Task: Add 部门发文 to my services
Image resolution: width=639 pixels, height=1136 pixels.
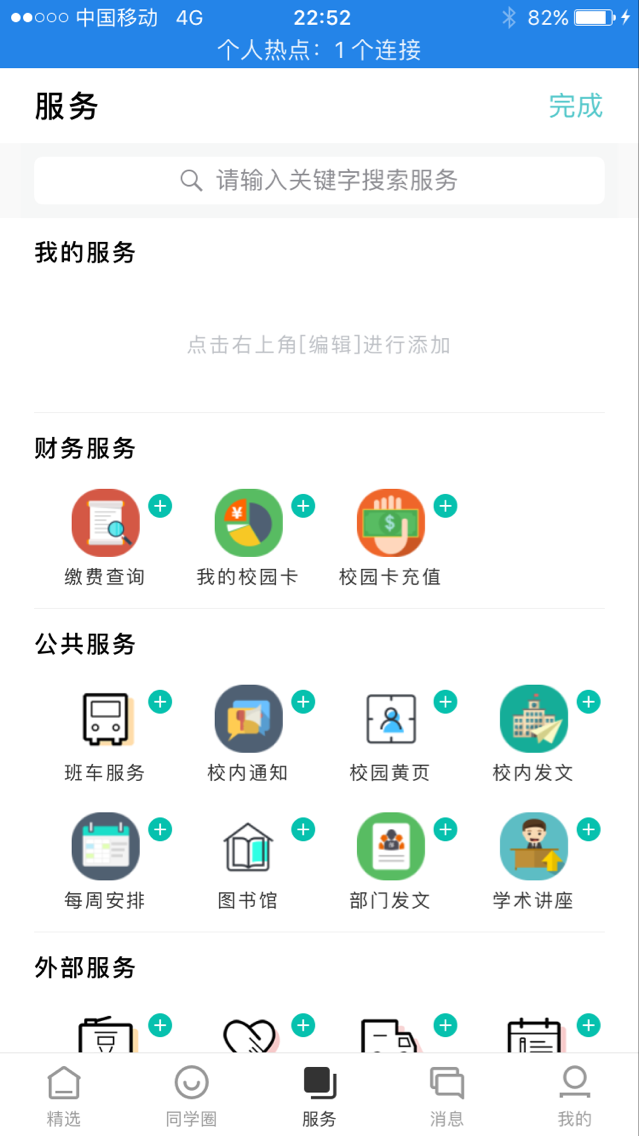Action: (x=445, y=830)
